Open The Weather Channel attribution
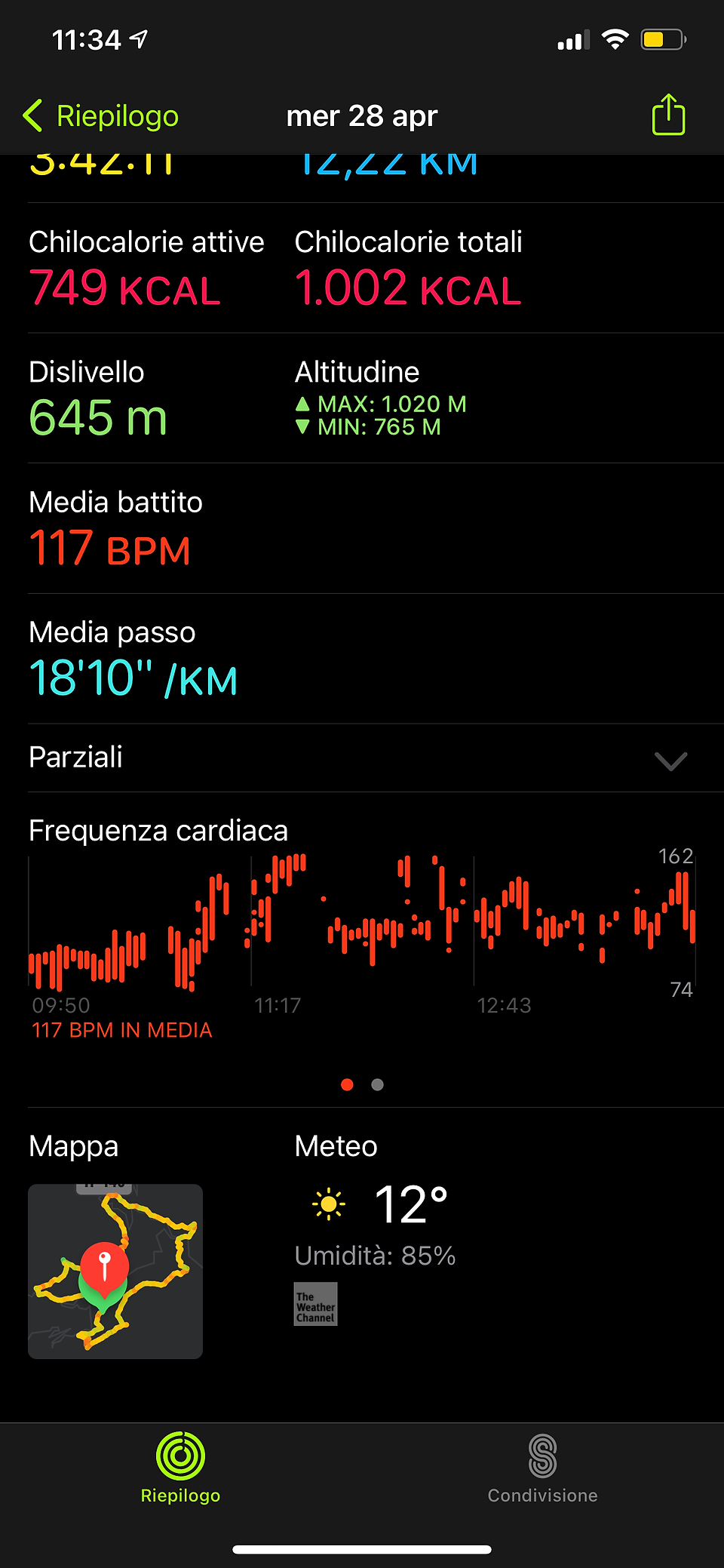This screenshot has height=1568, width=724. (316, 1304)
